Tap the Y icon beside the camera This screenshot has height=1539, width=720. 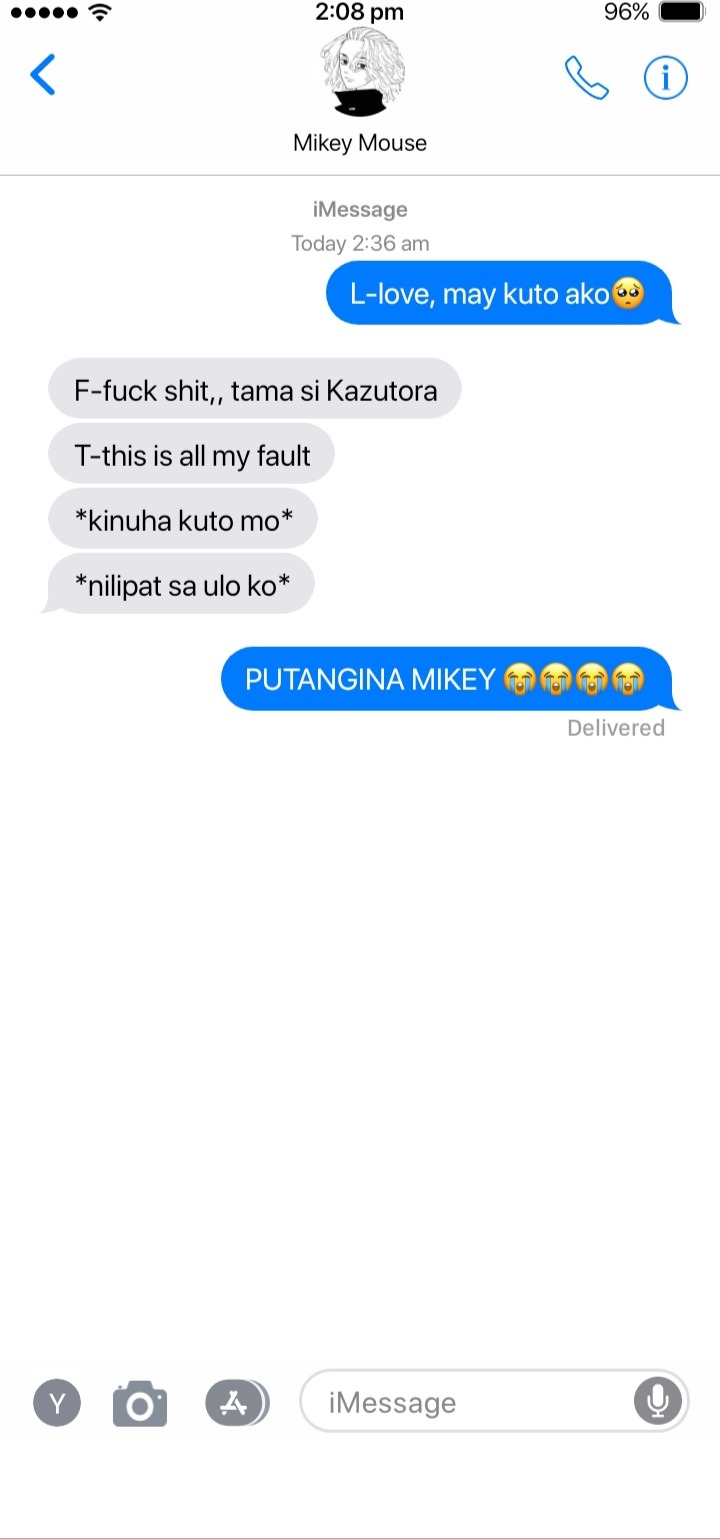pos(58,1403)
